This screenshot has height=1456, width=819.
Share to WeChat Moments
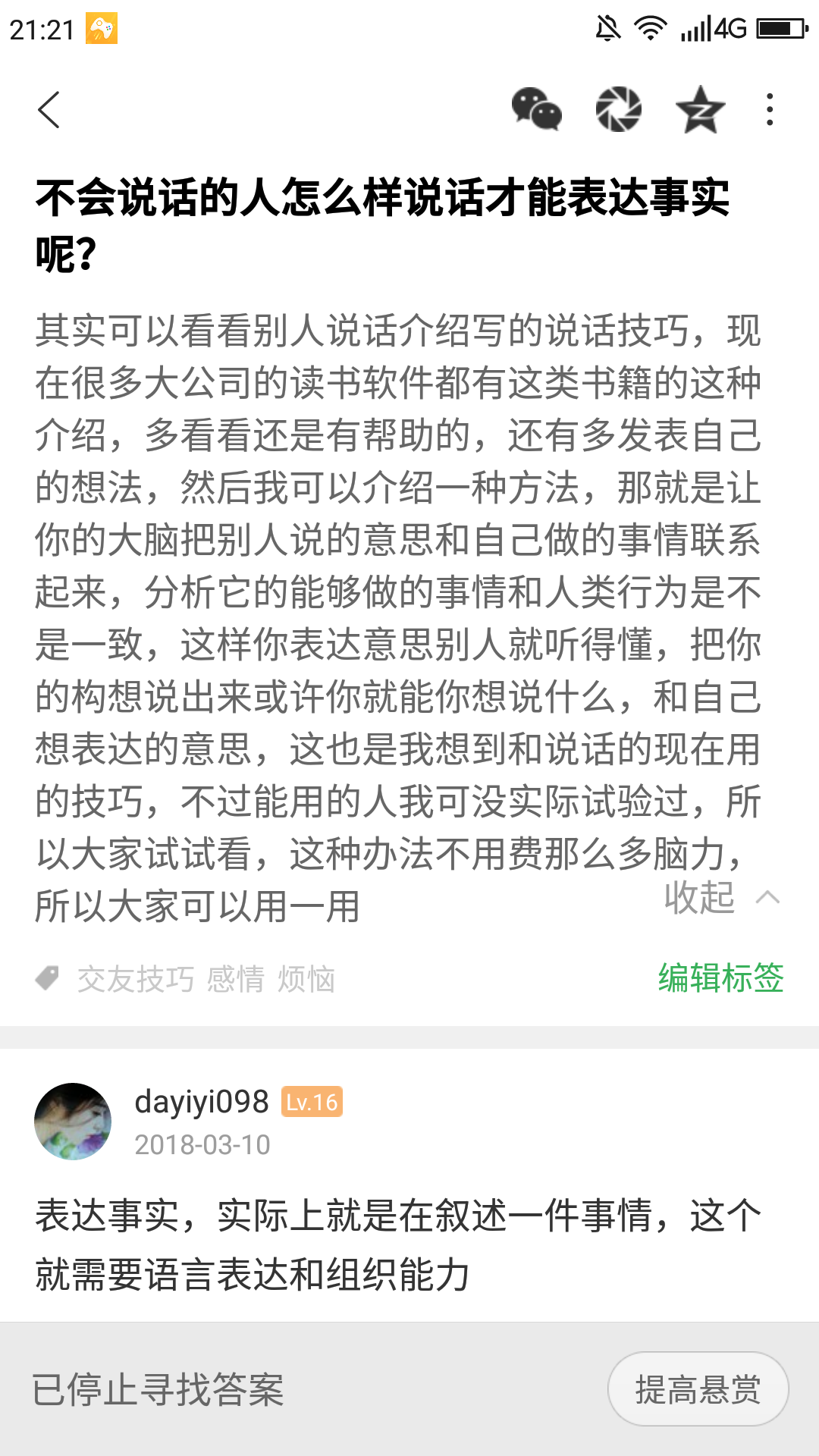point(618,110)
